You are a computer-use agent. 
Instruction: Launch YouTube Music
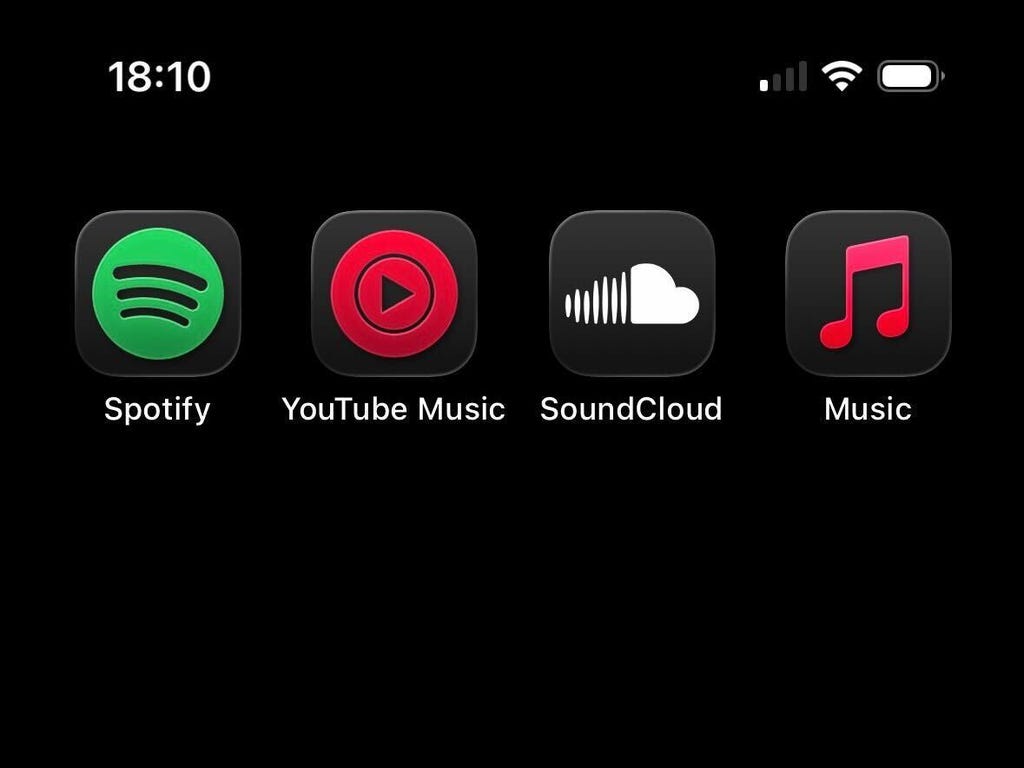point(394,293)
